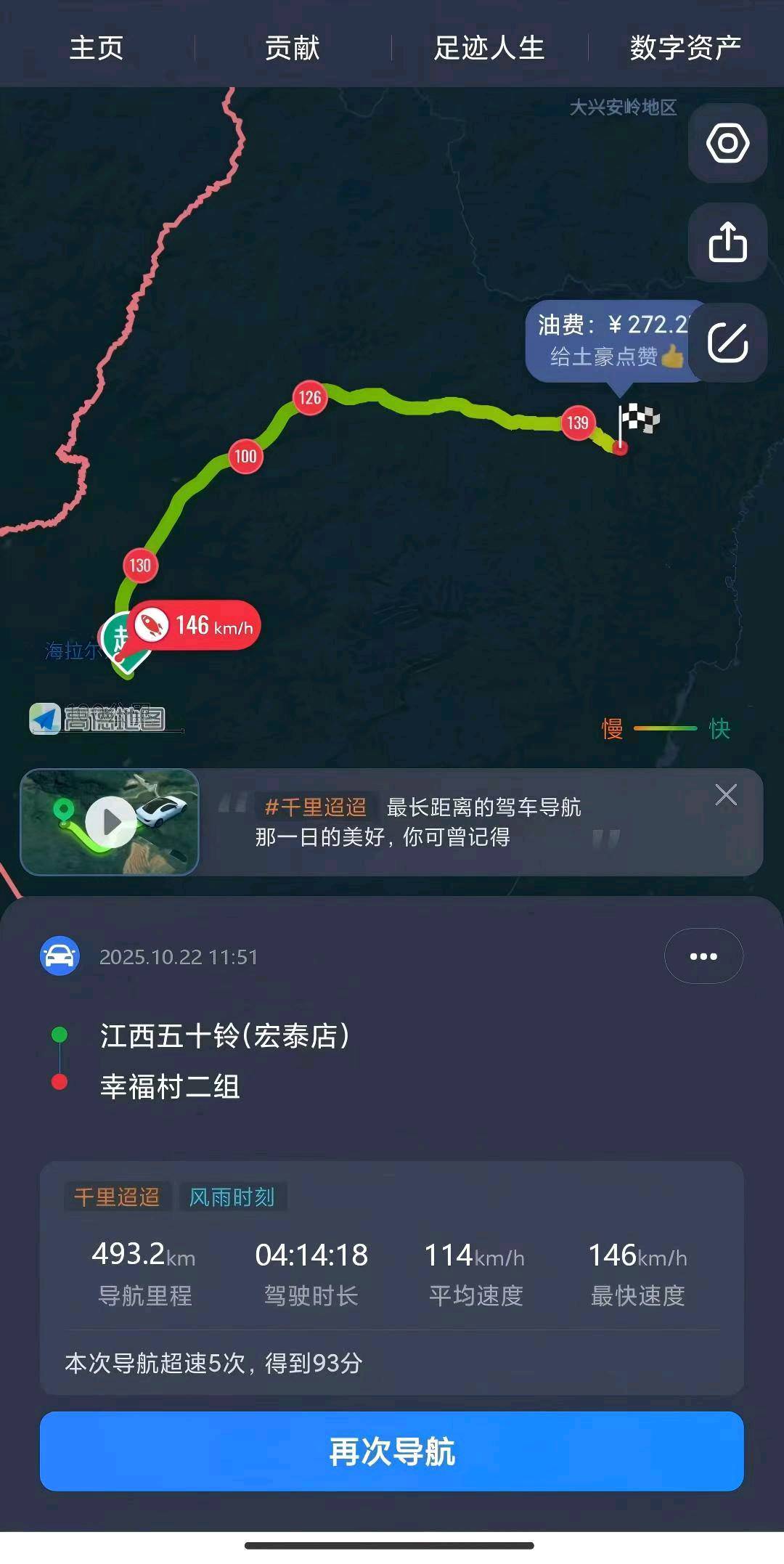Screen dimensions: 784x1564
Task: Open the 数字资产 tab
Action: pos(685,48)
